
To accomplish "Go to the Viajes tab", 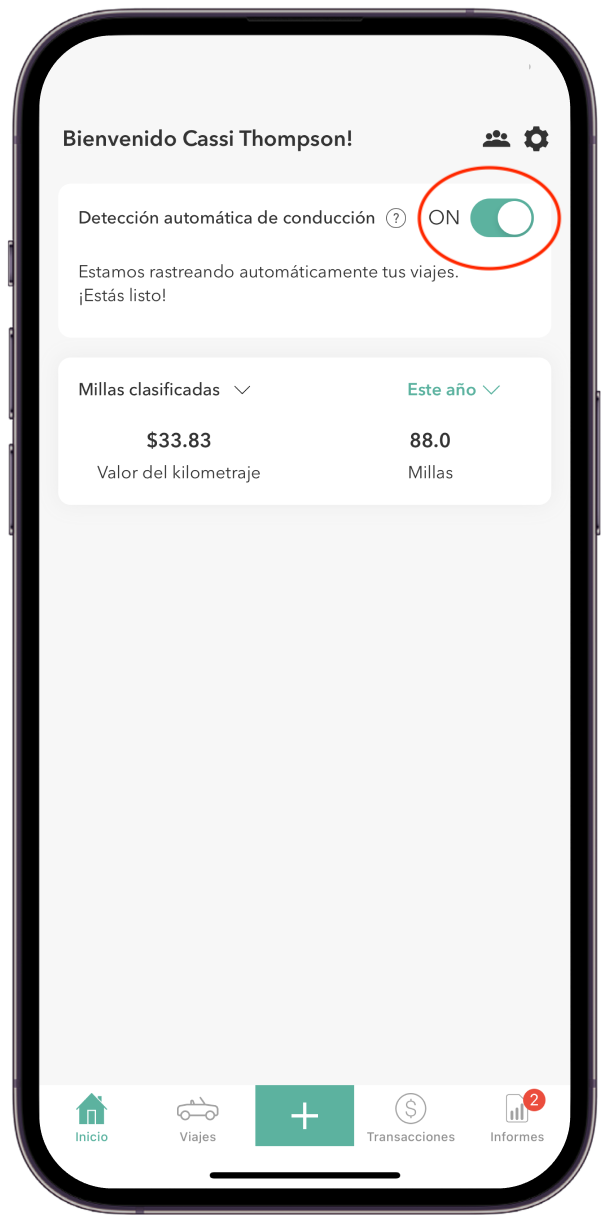I will pos(197,1117).
